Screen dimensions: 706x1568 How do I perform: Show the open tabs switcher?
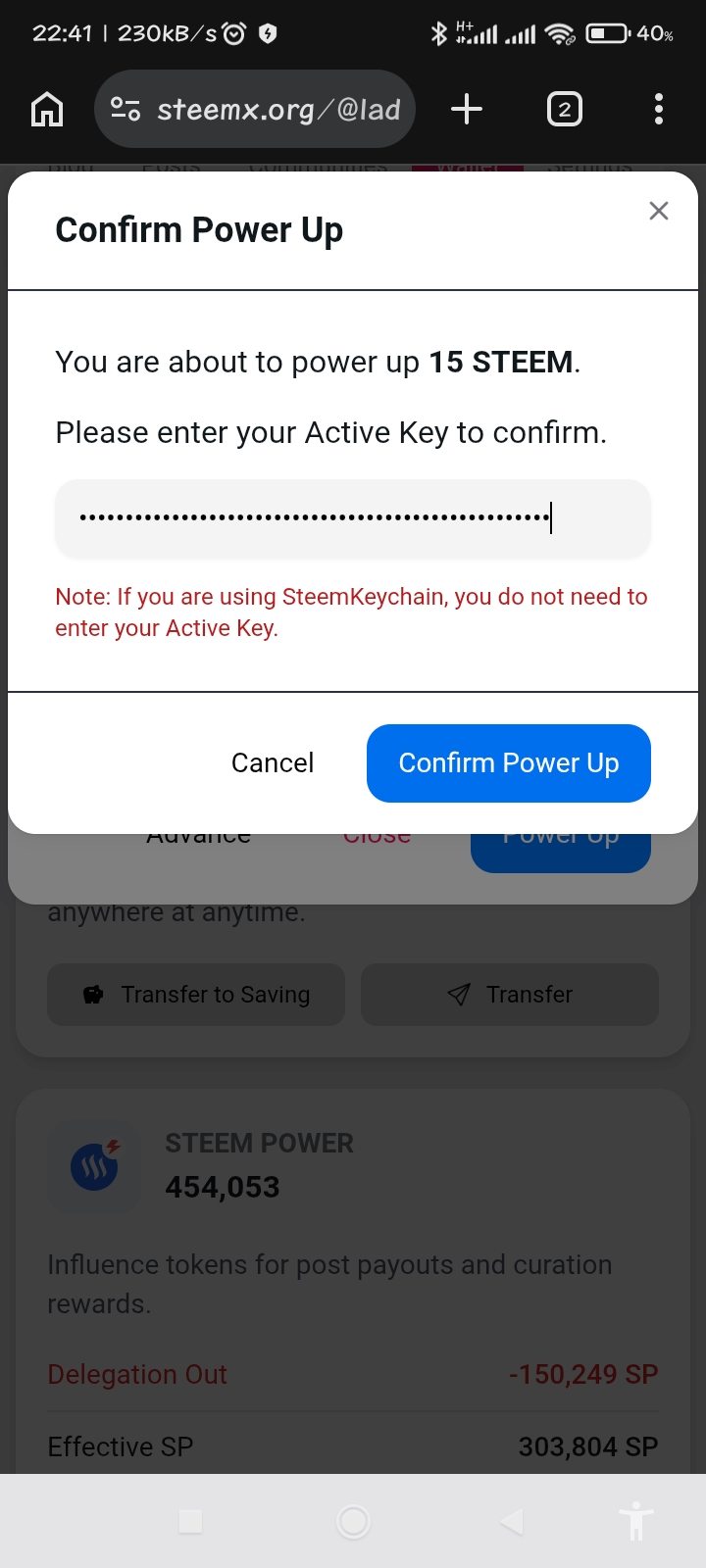click(565, 109)
